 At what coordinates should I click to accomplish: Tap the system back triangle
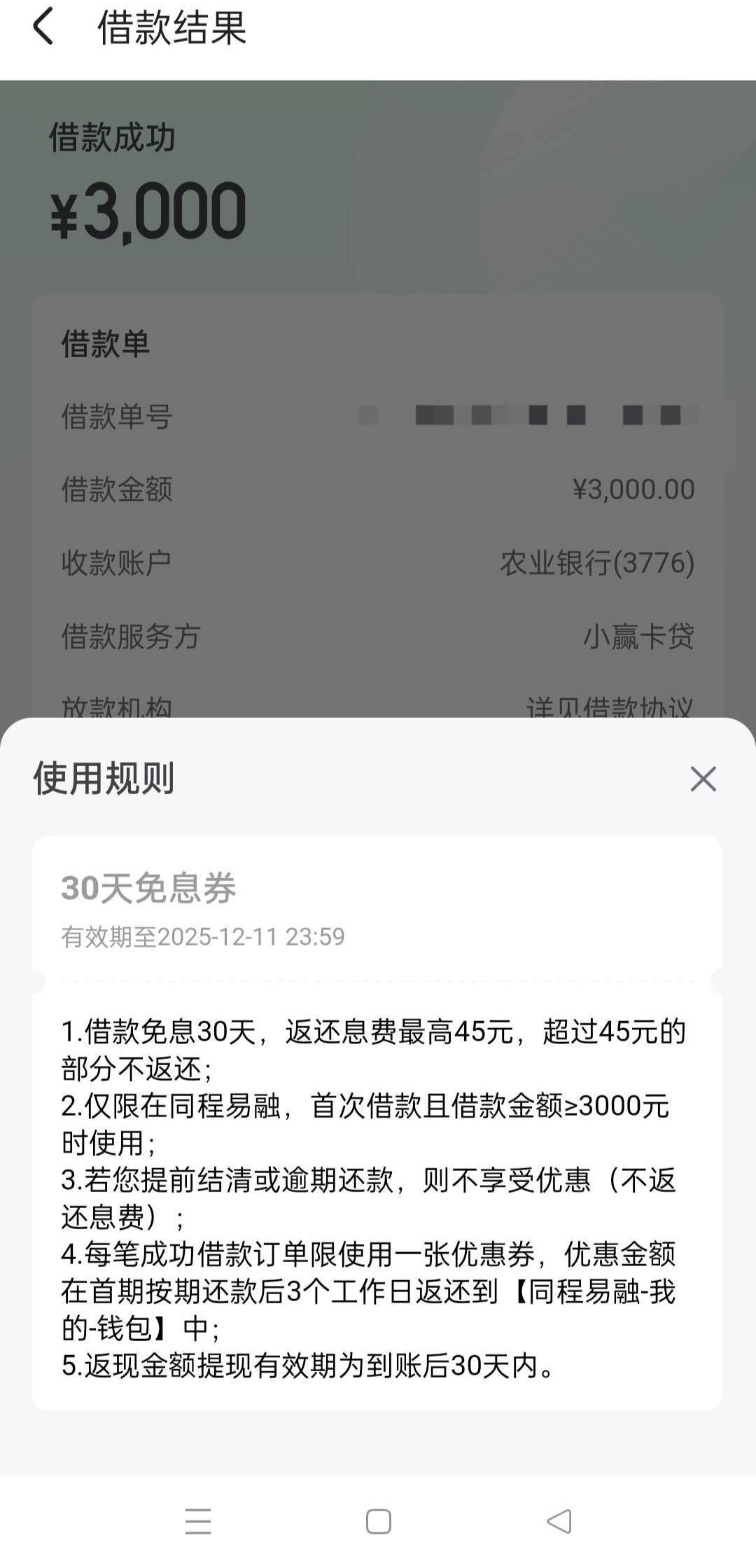559,1521
